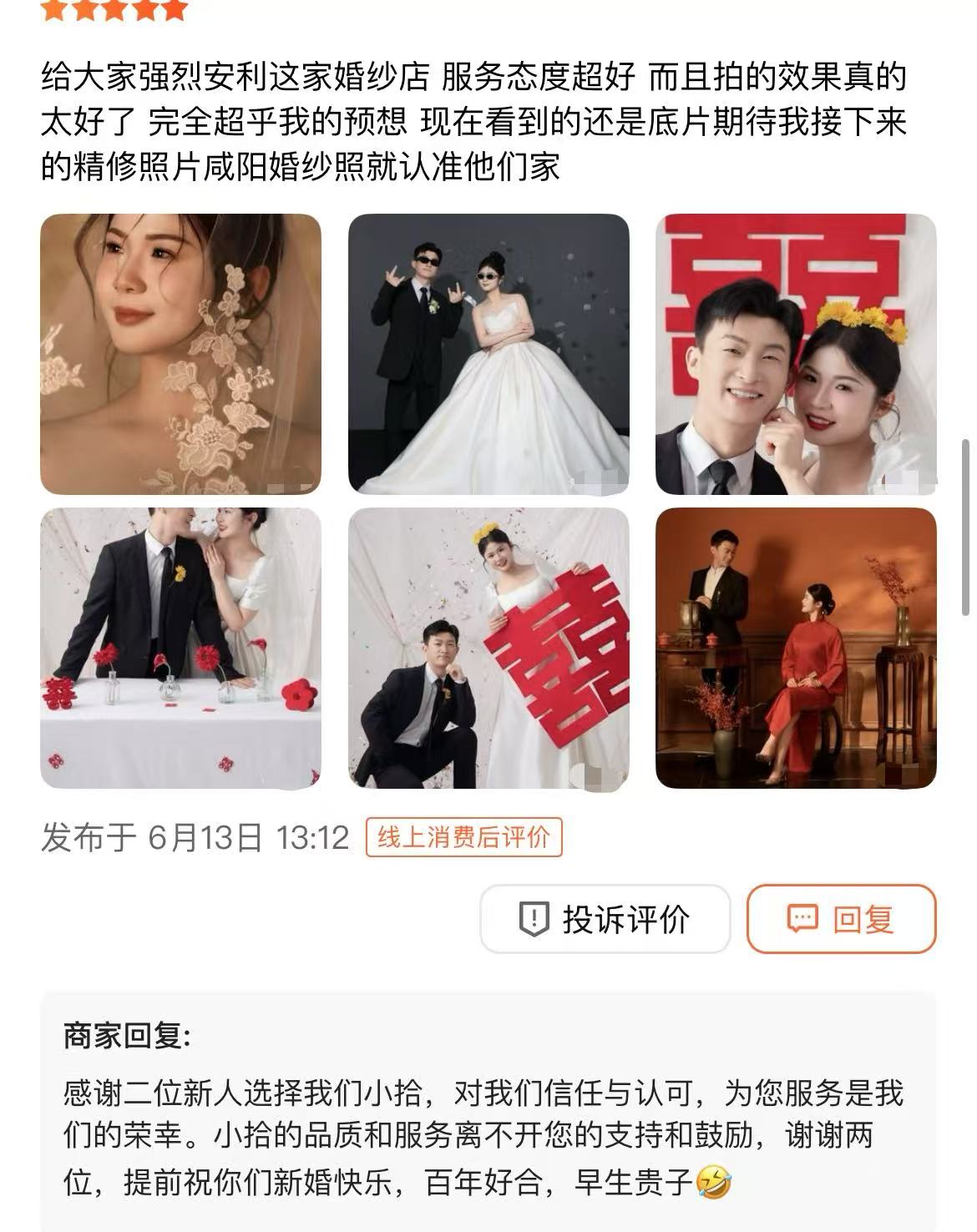Open the red qipao vintage room photo
This screenshot has height=1232, width=977.
(795, 648)
